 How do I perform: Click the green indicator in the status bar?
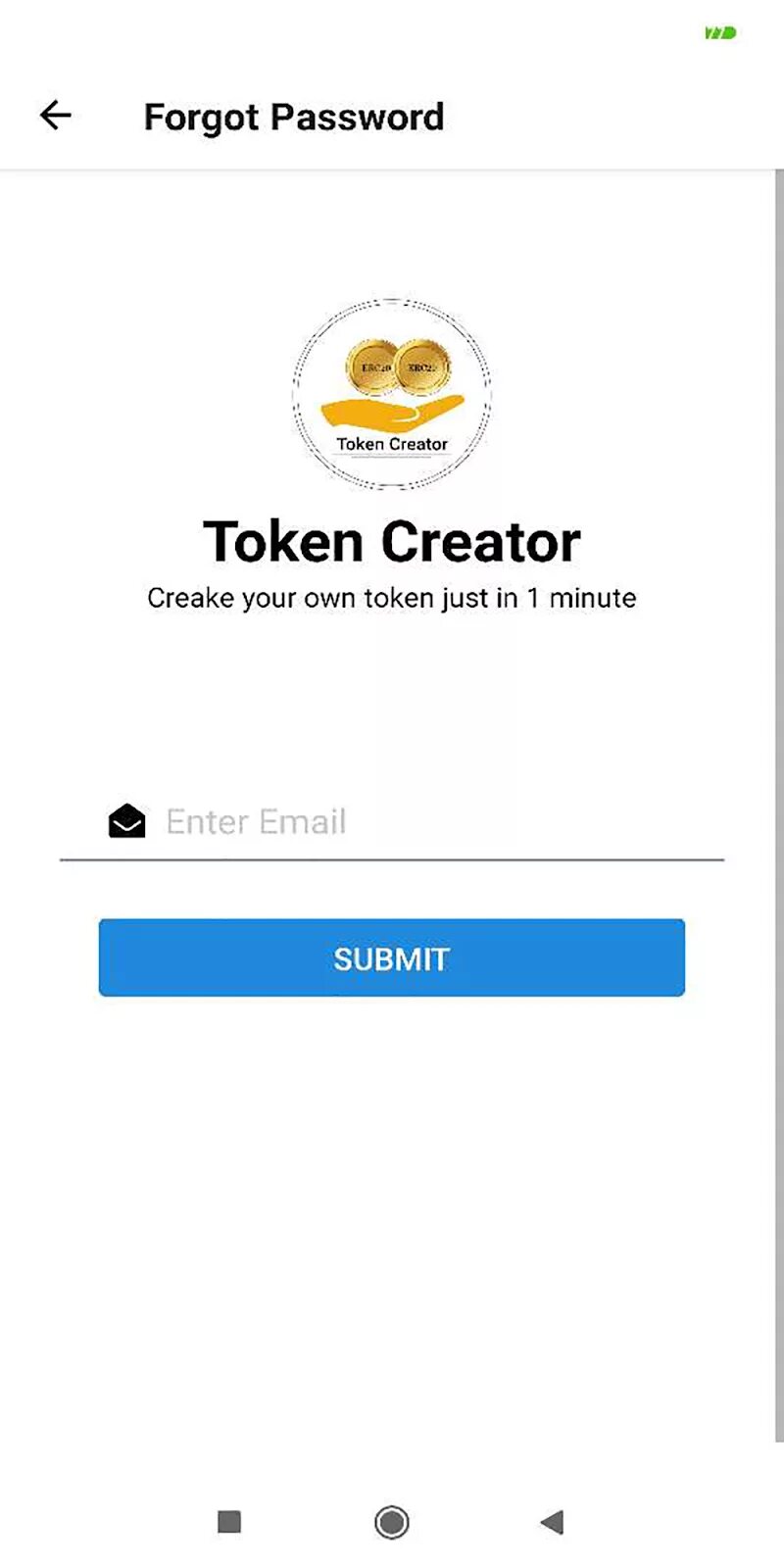(719, 32)
